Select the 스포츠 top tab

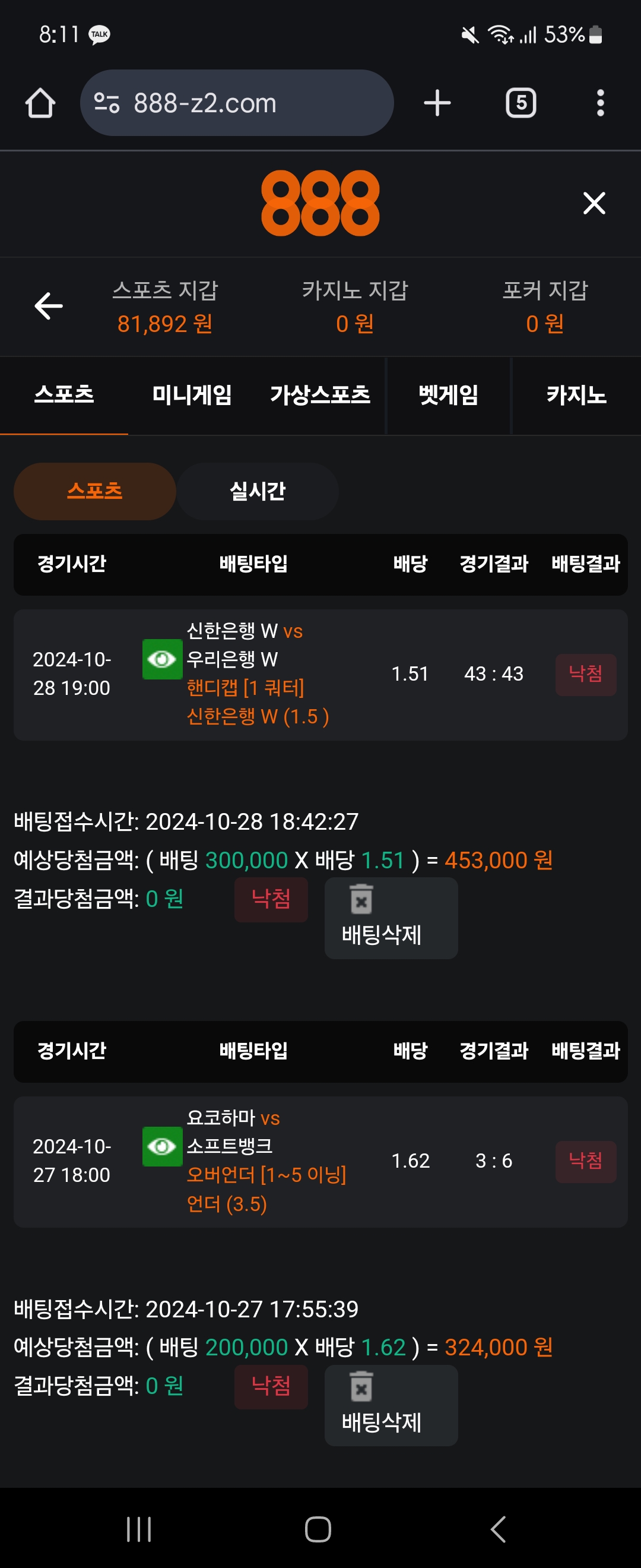pyautogui.click(x=64, y=395)
